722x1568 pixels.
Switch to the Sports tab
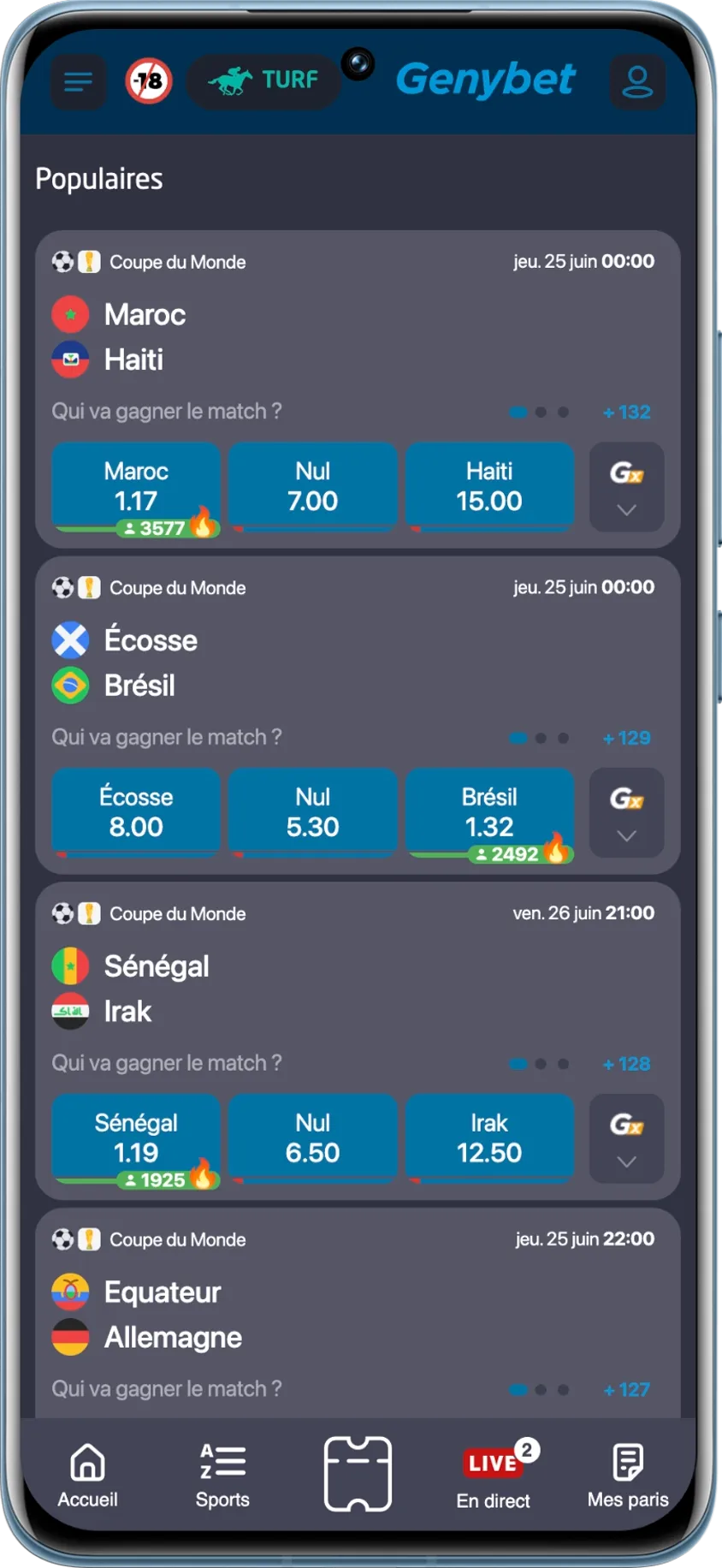[x=222, y=1476]
